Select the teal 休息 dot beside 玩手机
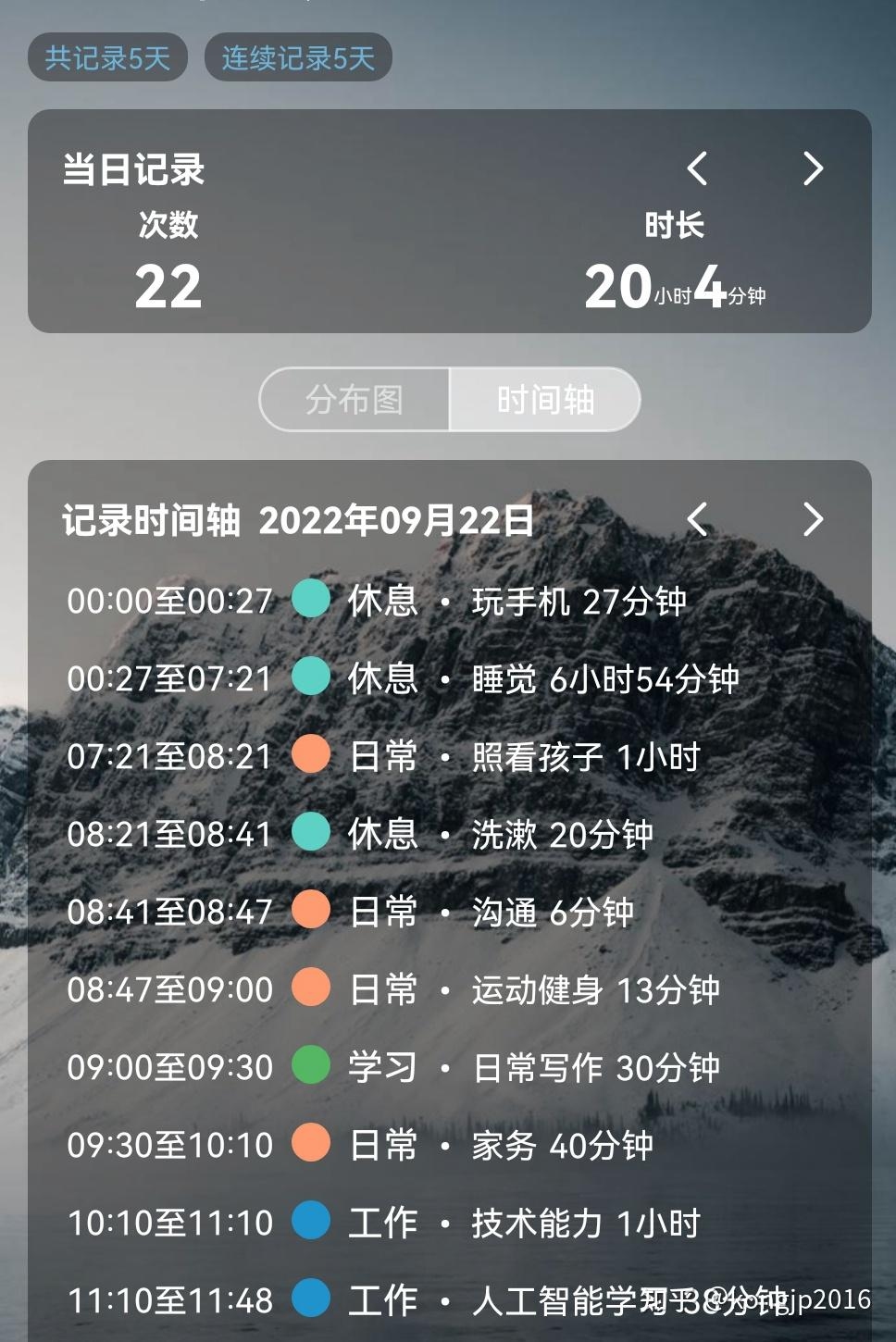The height and width of the screenshot is (1342, 896). [x=312, y=600]
